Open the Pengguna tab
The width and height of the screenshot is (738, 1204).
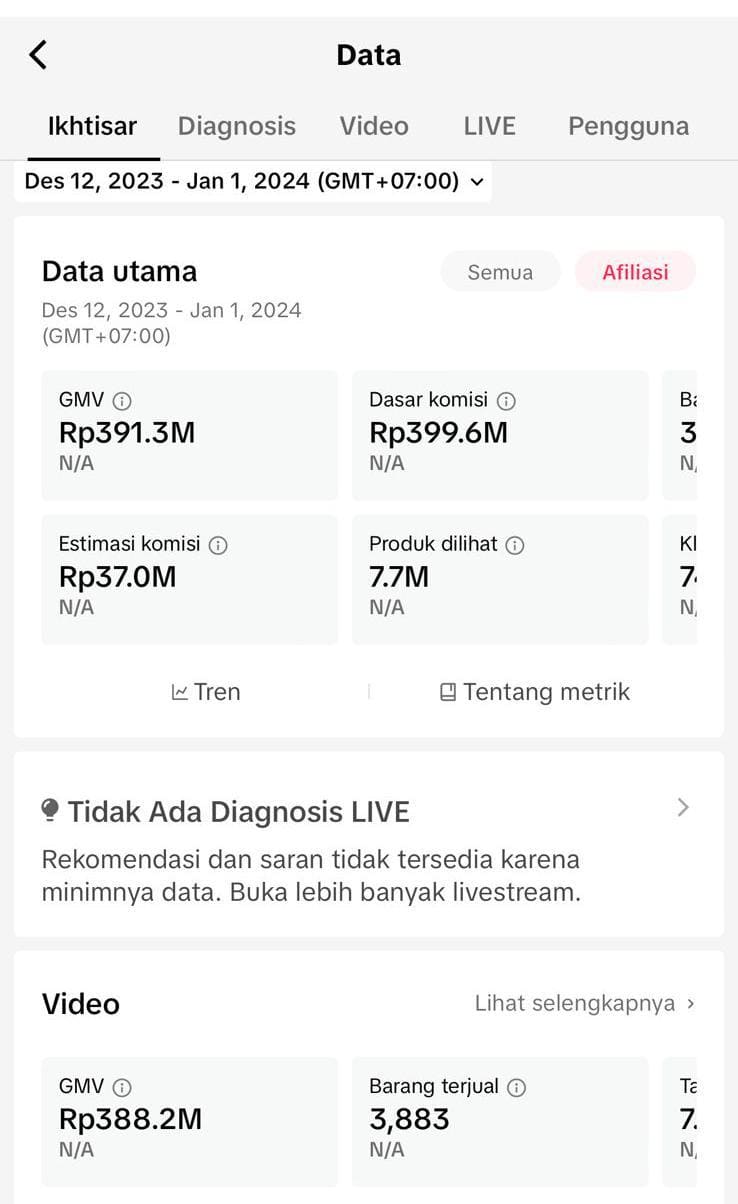point(628,126)
